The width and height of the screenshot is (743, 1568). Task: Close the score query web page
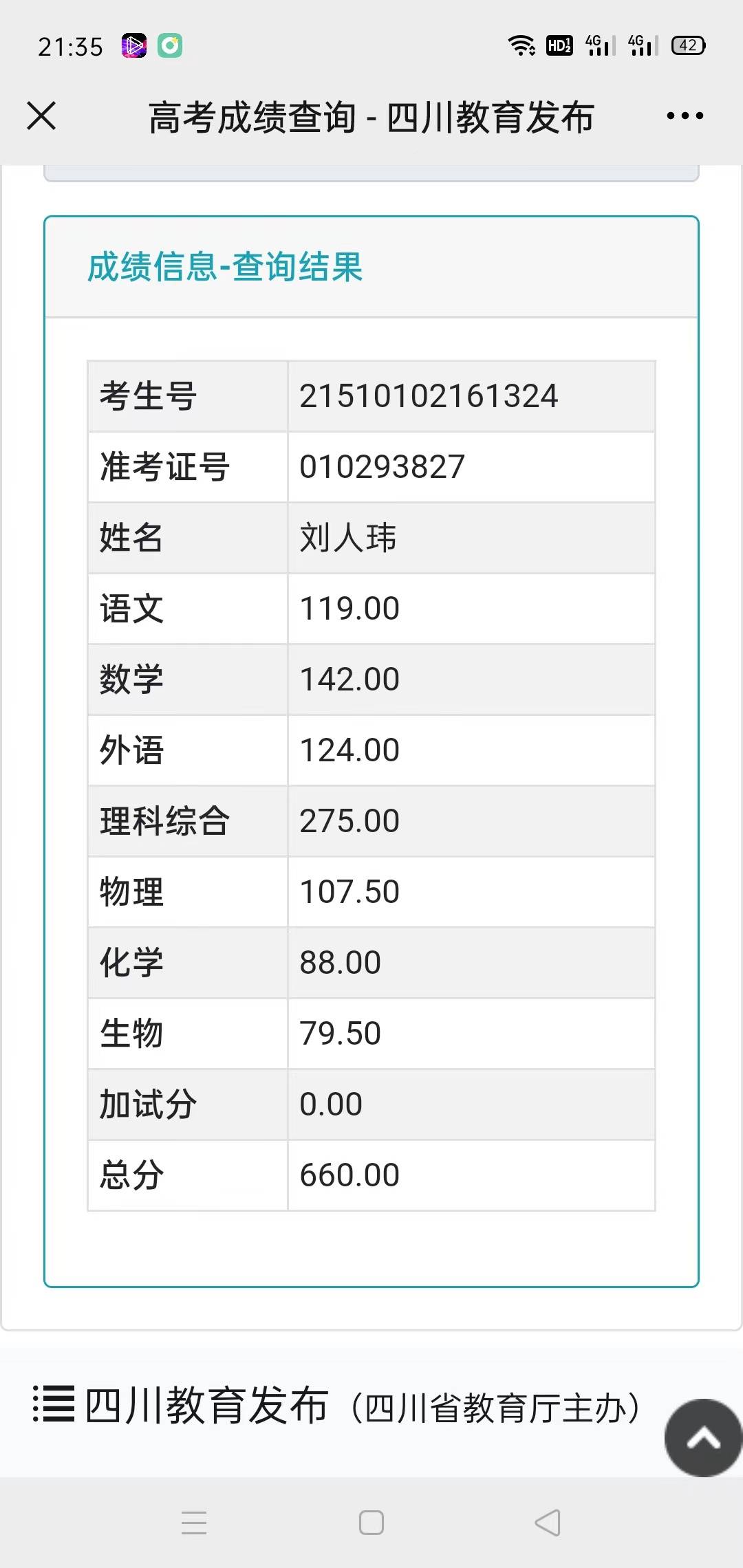[41, 116]
